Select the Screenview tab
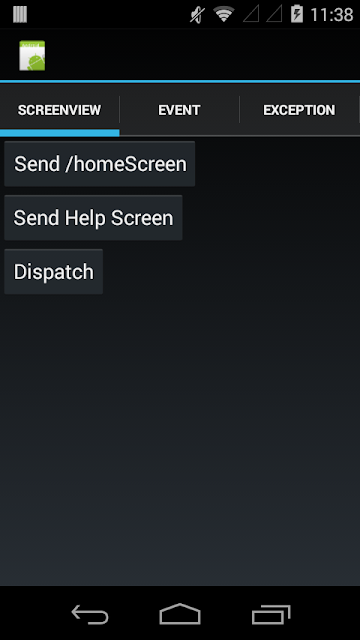Viewport: 360px width, 640px height. (60, 110)
